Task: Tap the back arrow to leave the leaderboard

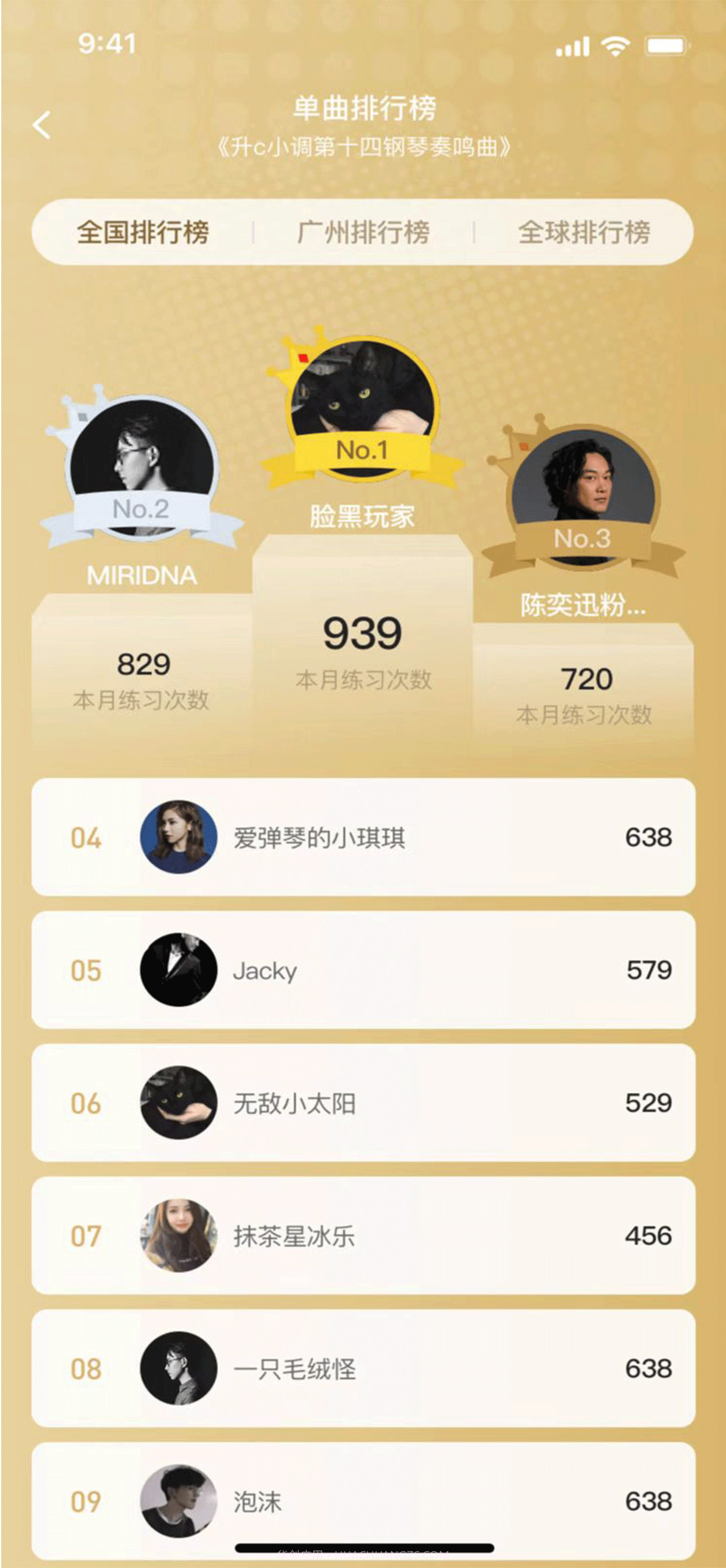Action: point(43,126)
